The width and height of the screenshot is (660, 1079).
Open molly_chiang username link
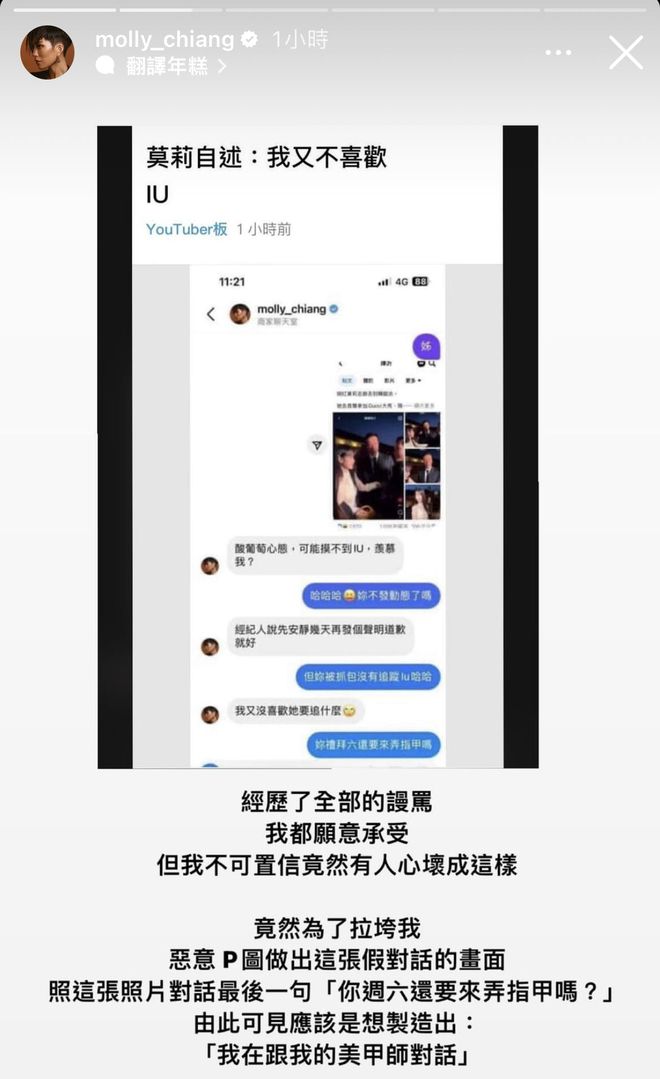[x=164, y=40]
